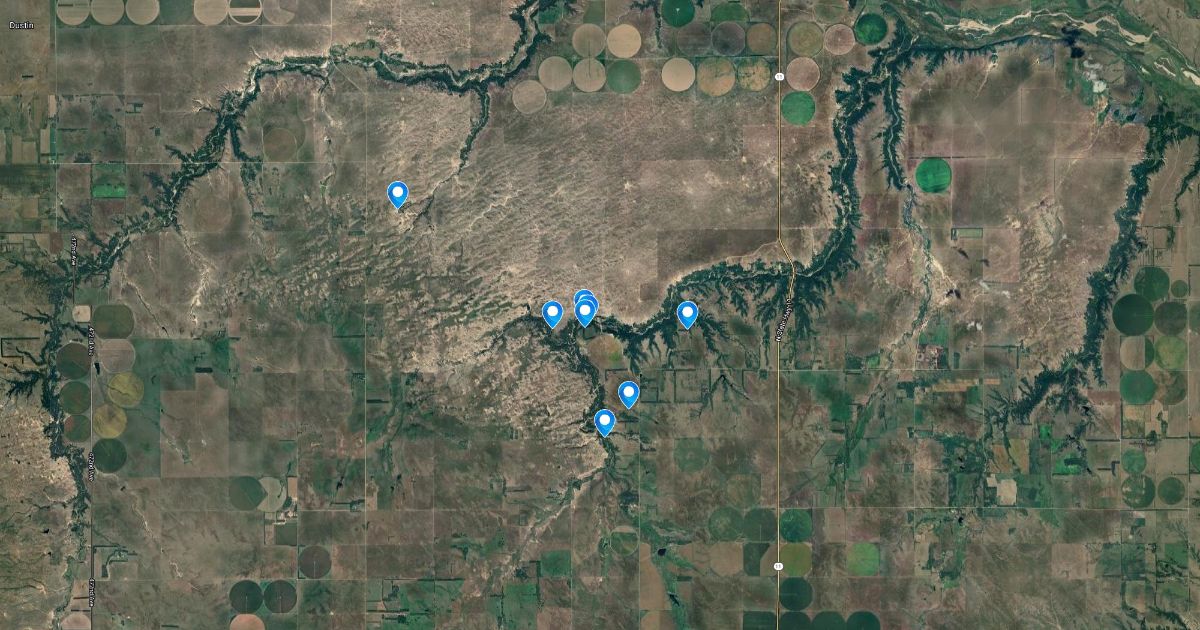Open the easternmost map pin near the highway
The image size is (1200, 630).
(x=687, y=314)
